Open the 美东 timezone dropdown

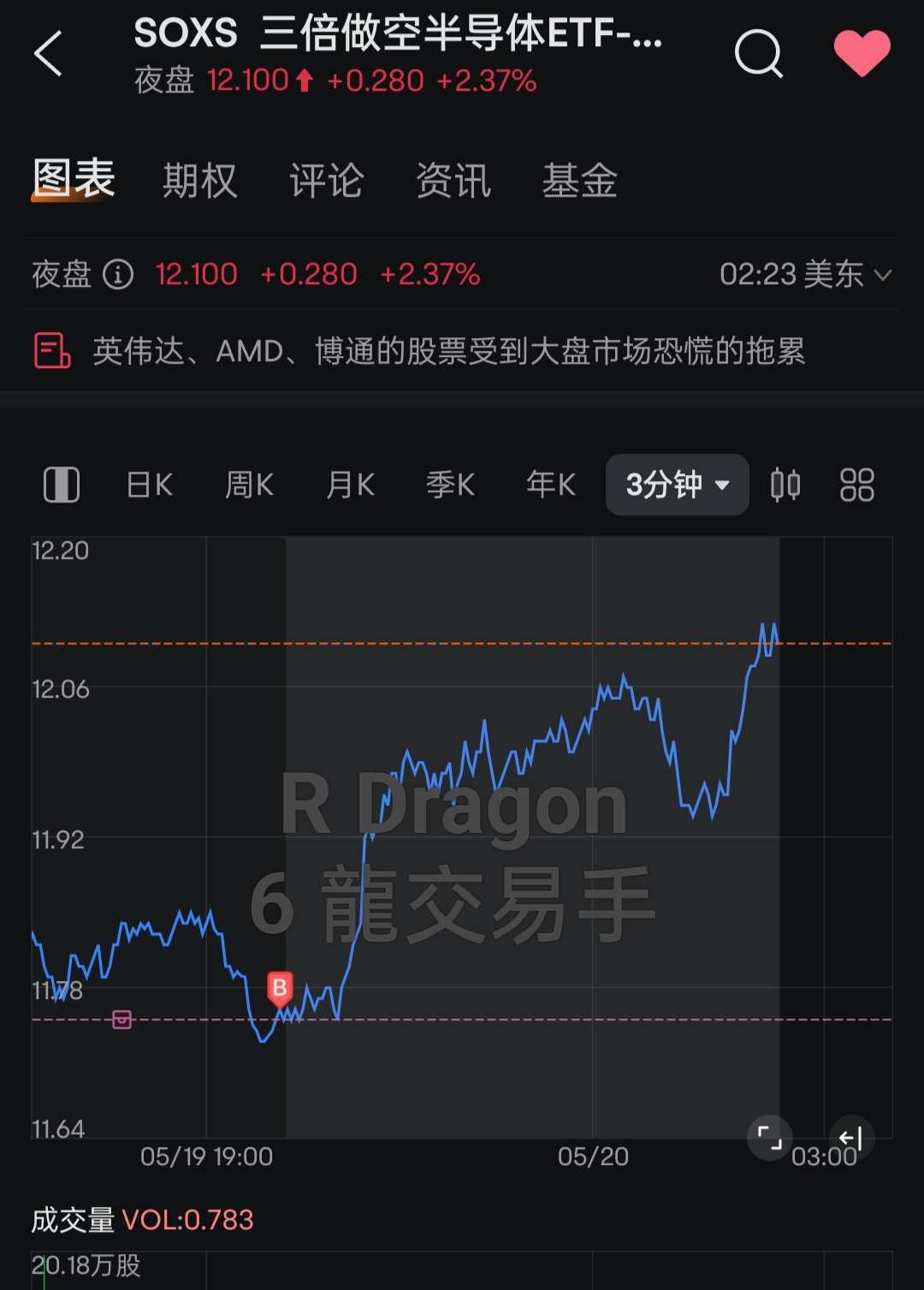click(806, 275)
